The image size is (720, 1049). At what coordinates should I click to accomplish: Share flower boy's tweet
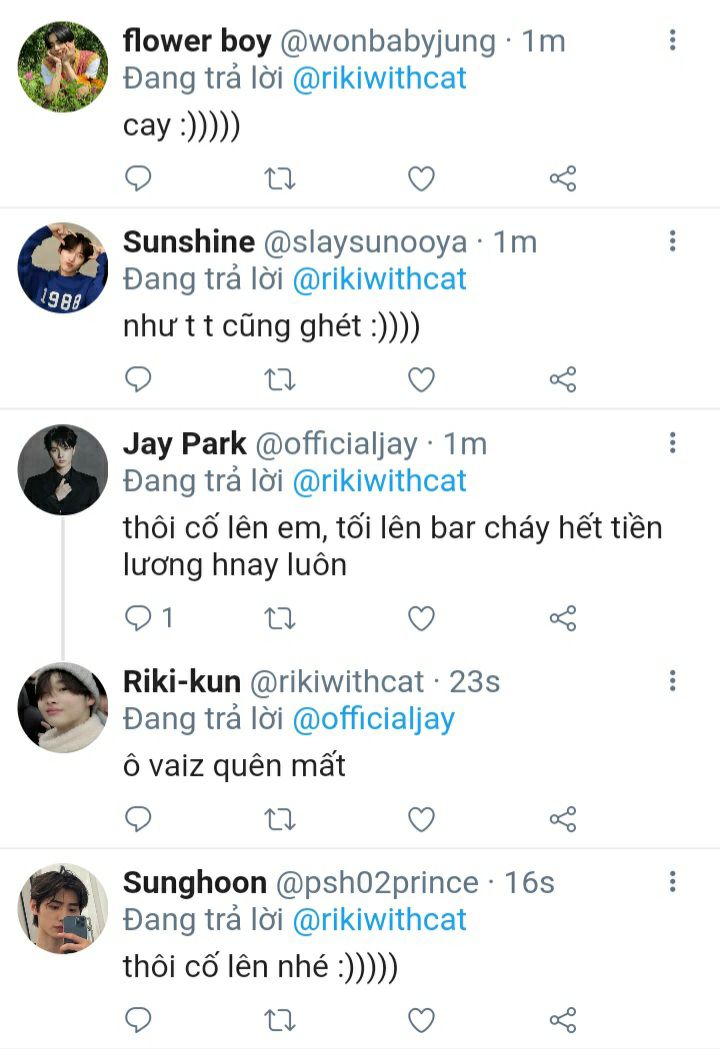[x=563, y=179]
